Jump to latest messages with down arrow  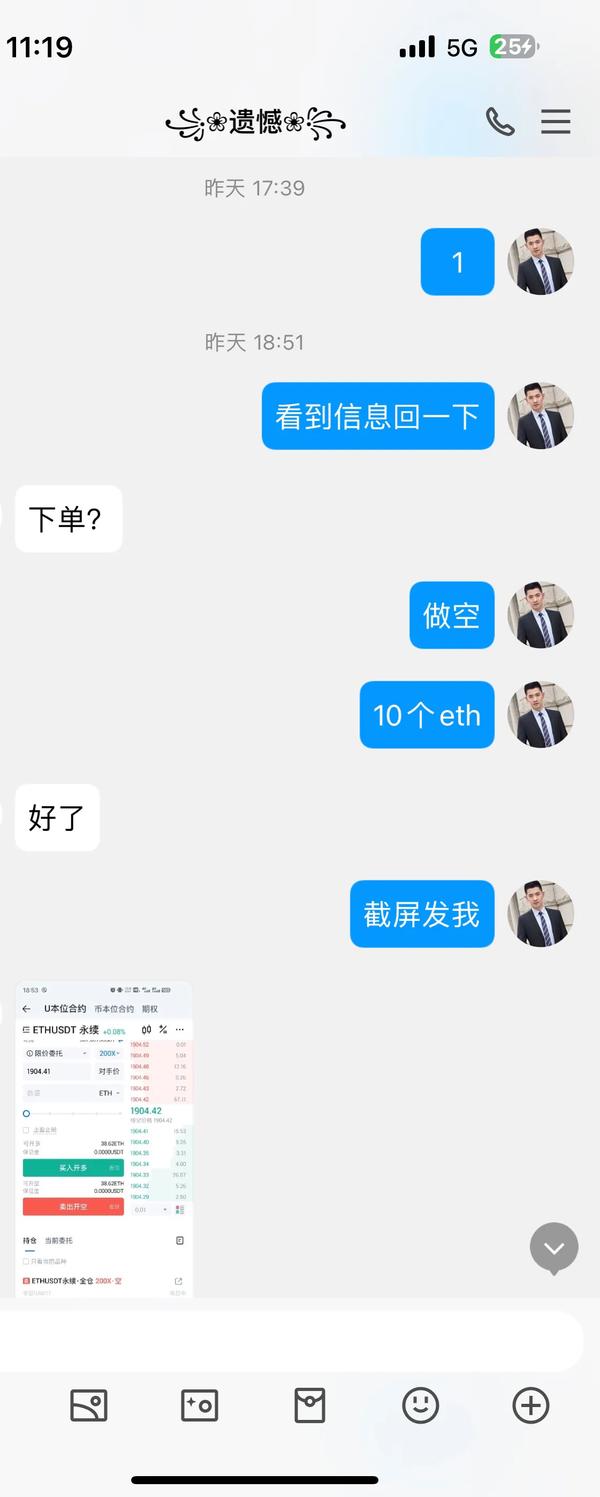554,1248
